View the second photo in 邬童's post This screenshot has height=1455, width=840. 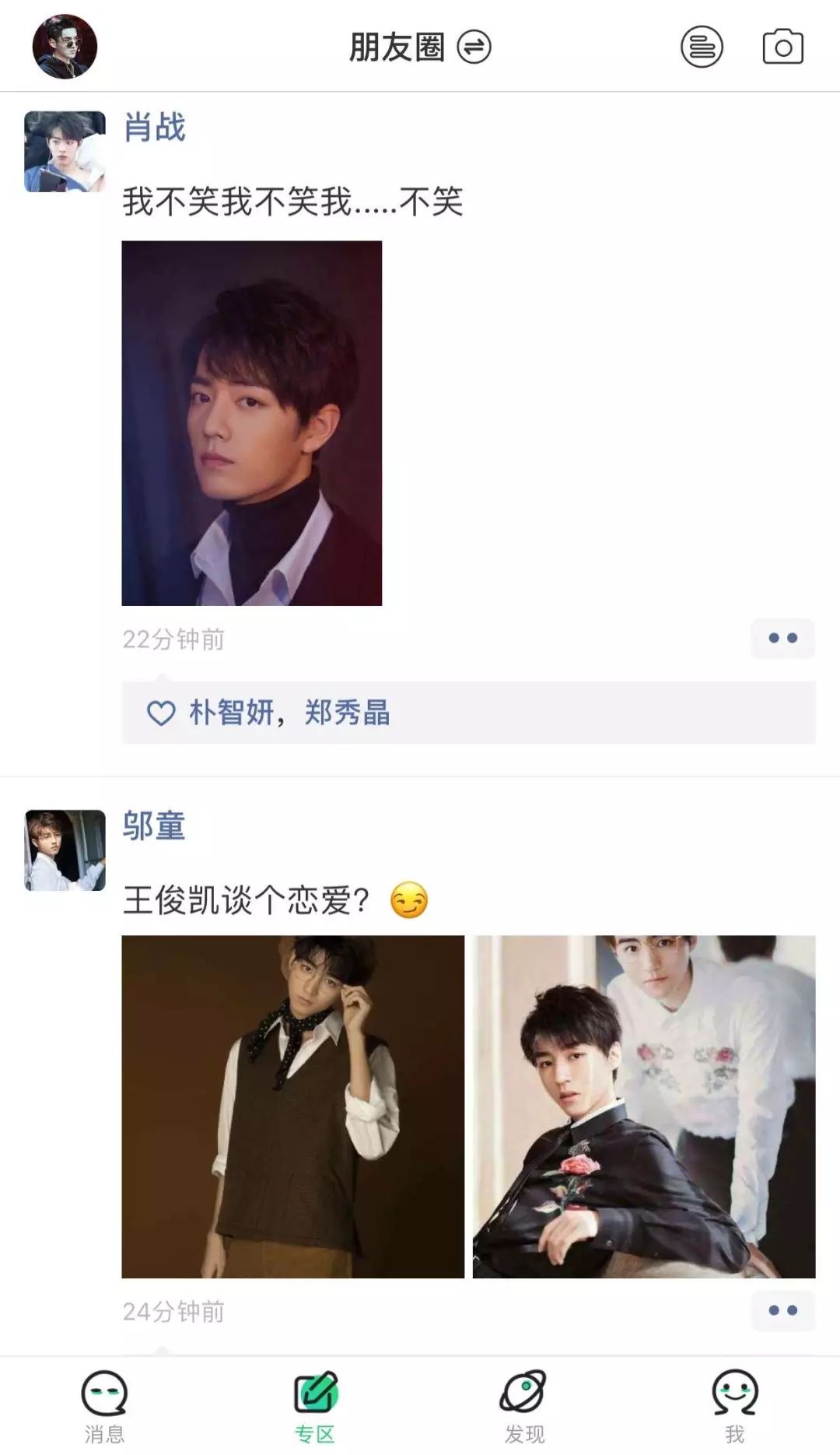[x=644, y=1106]
